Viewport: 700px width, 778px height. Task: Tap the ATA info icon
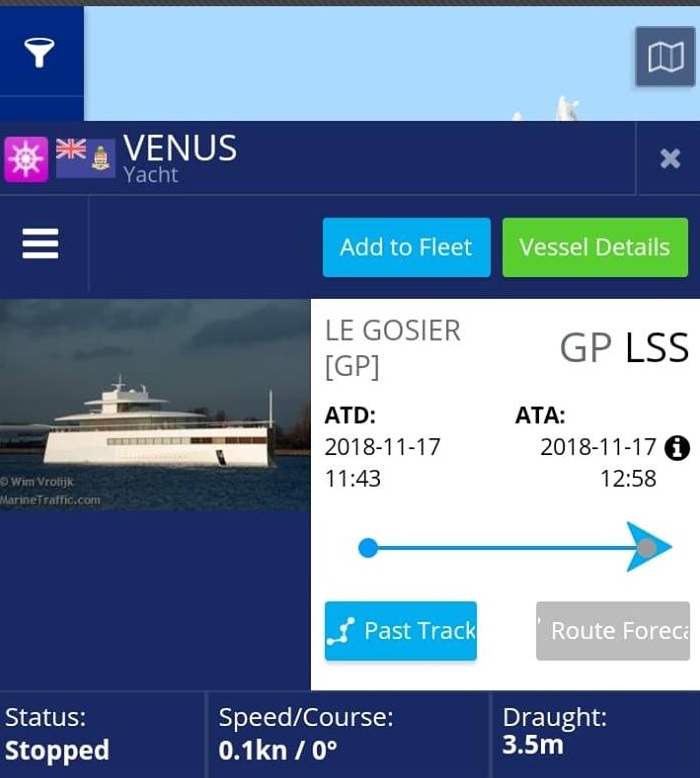[677, 447]
